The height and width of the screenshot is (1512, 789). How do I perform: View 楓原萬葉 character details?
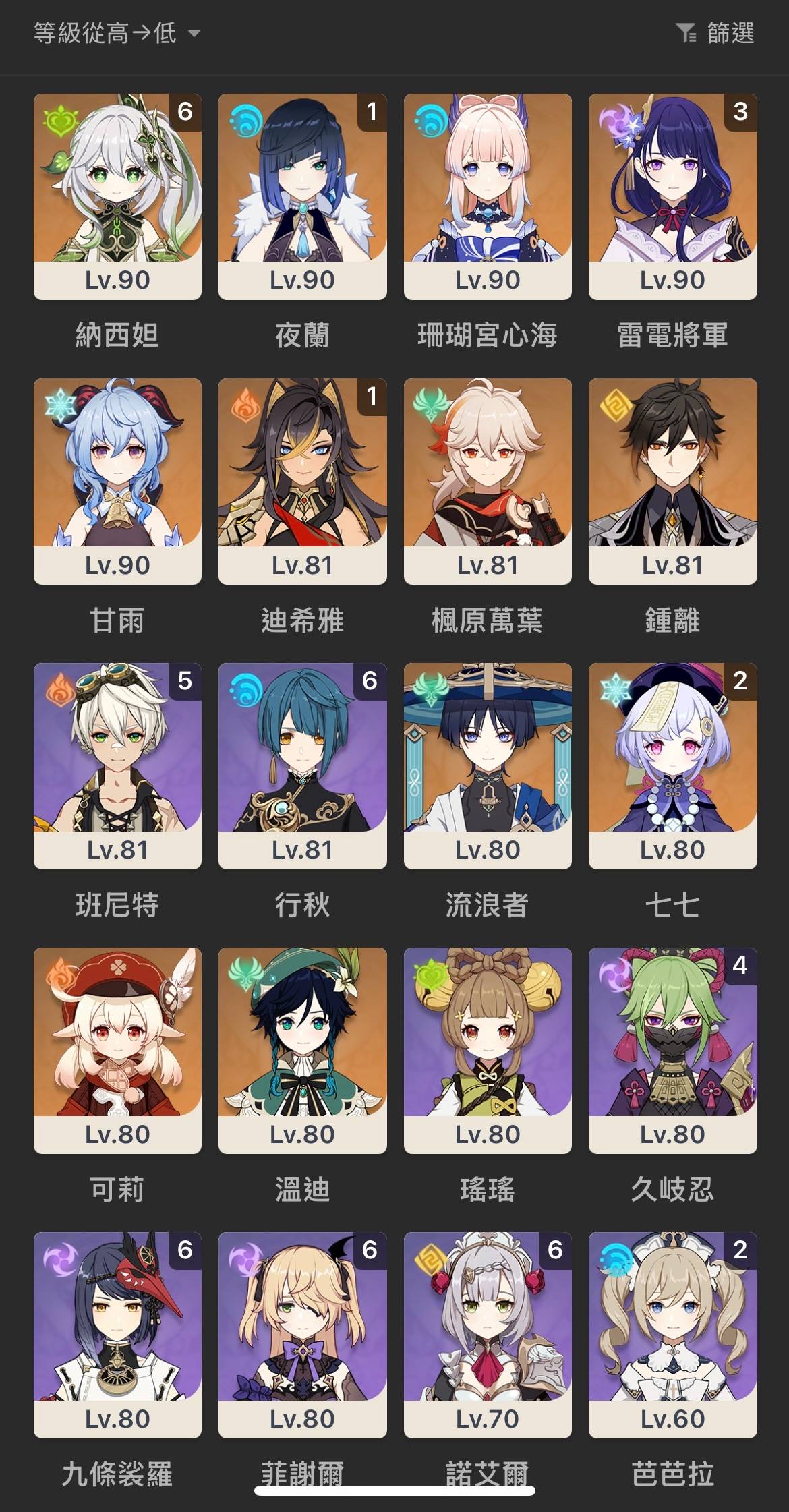click(488, 481)
